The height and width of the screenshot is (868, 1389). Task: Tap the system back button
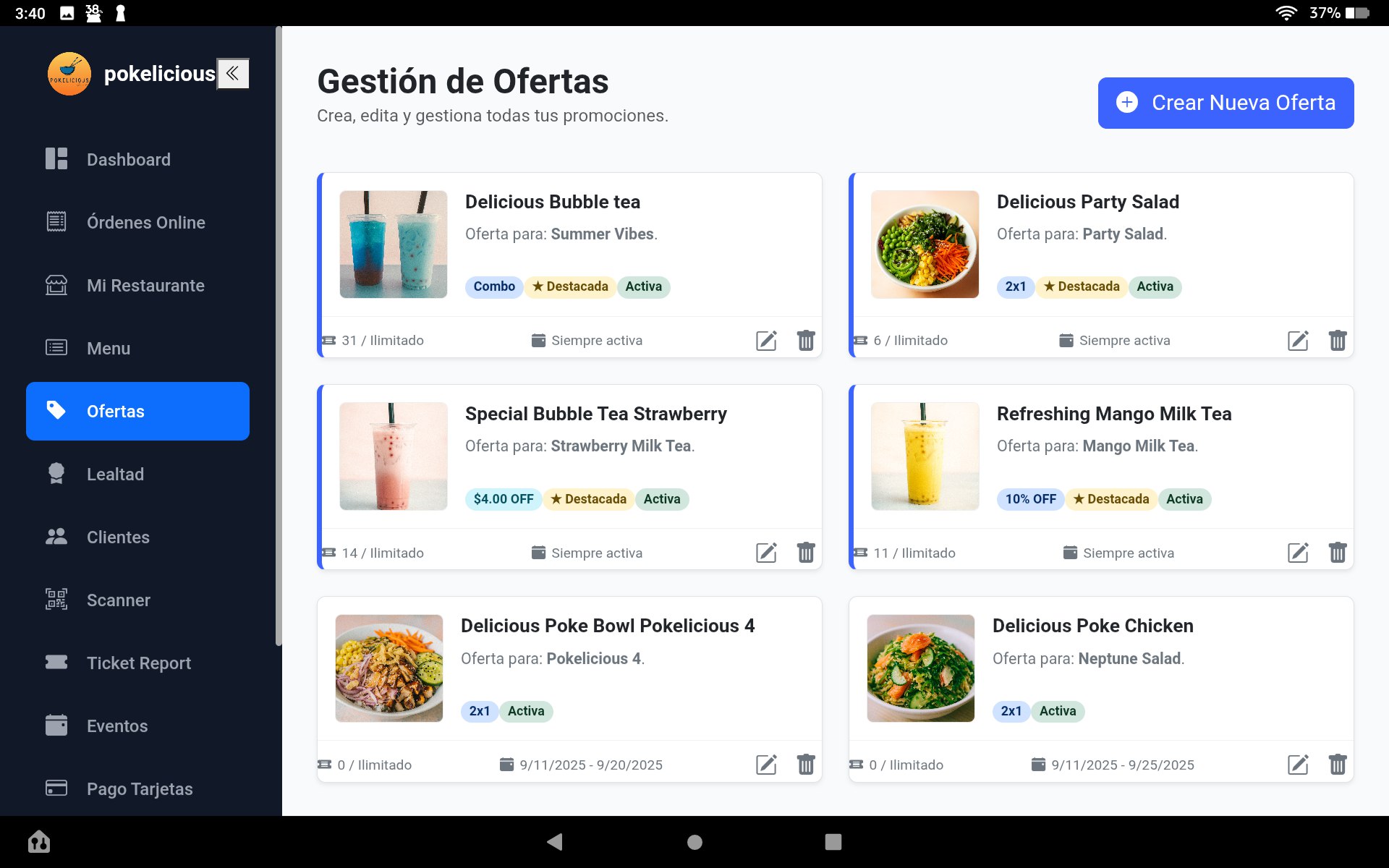click(x=555, y=842)
